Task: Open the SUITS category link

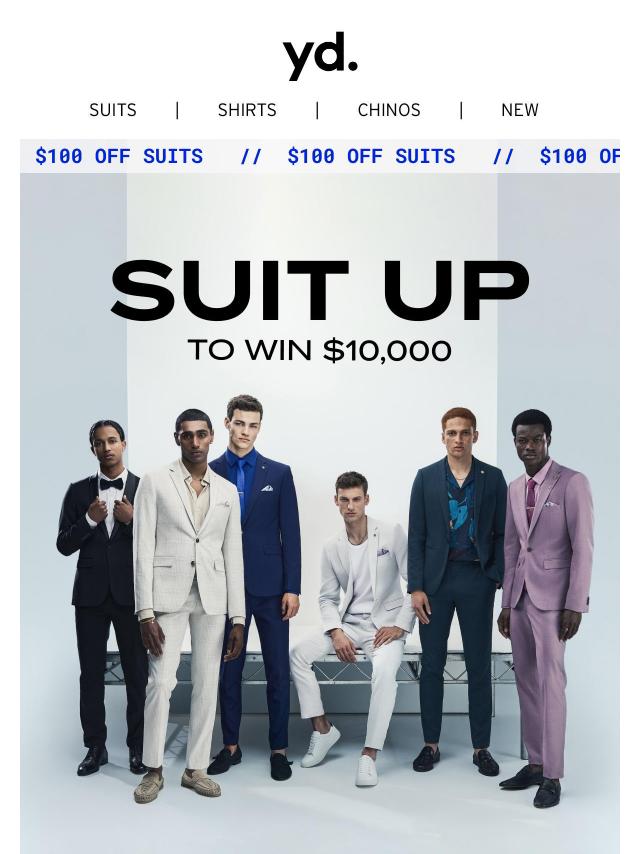Action: click(113, 110)
